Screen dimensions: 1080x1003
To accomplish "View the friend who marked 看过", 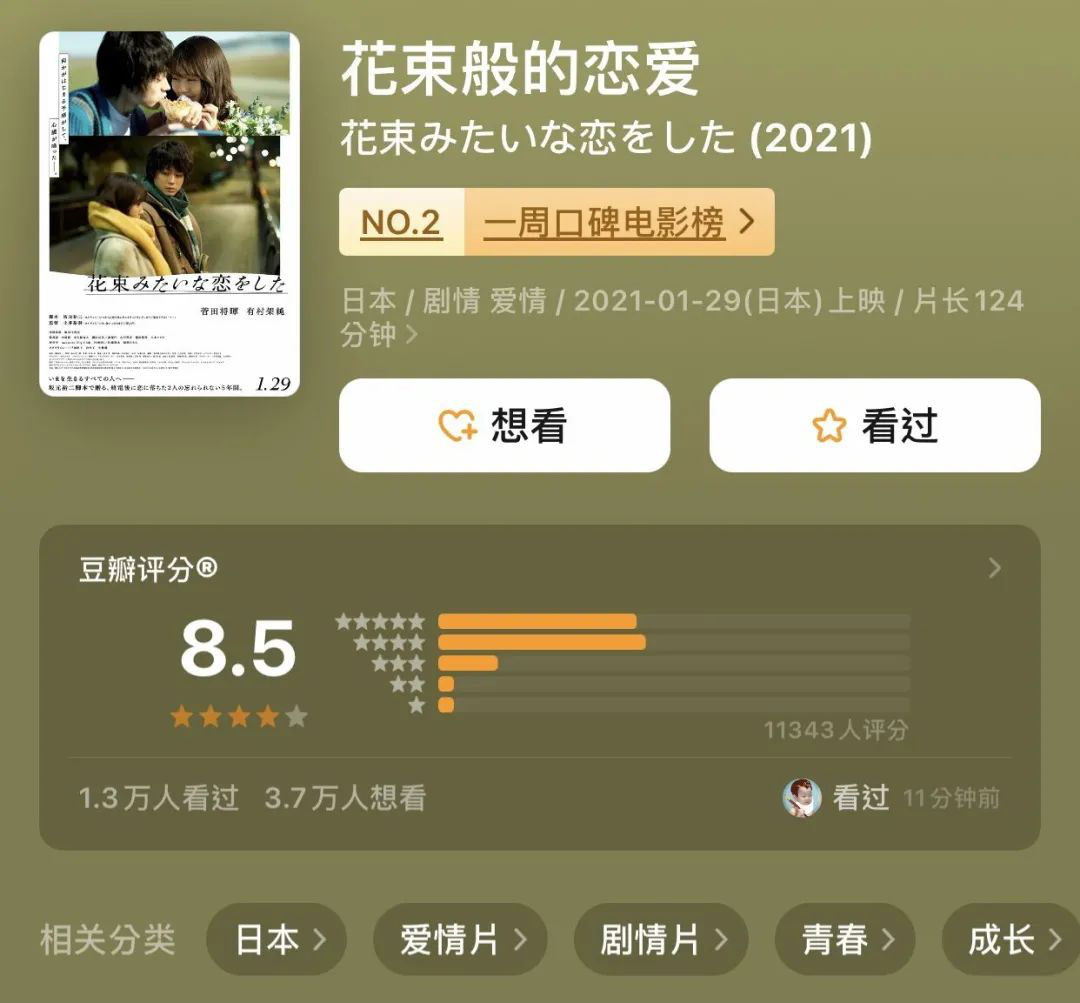I will 802,798.
